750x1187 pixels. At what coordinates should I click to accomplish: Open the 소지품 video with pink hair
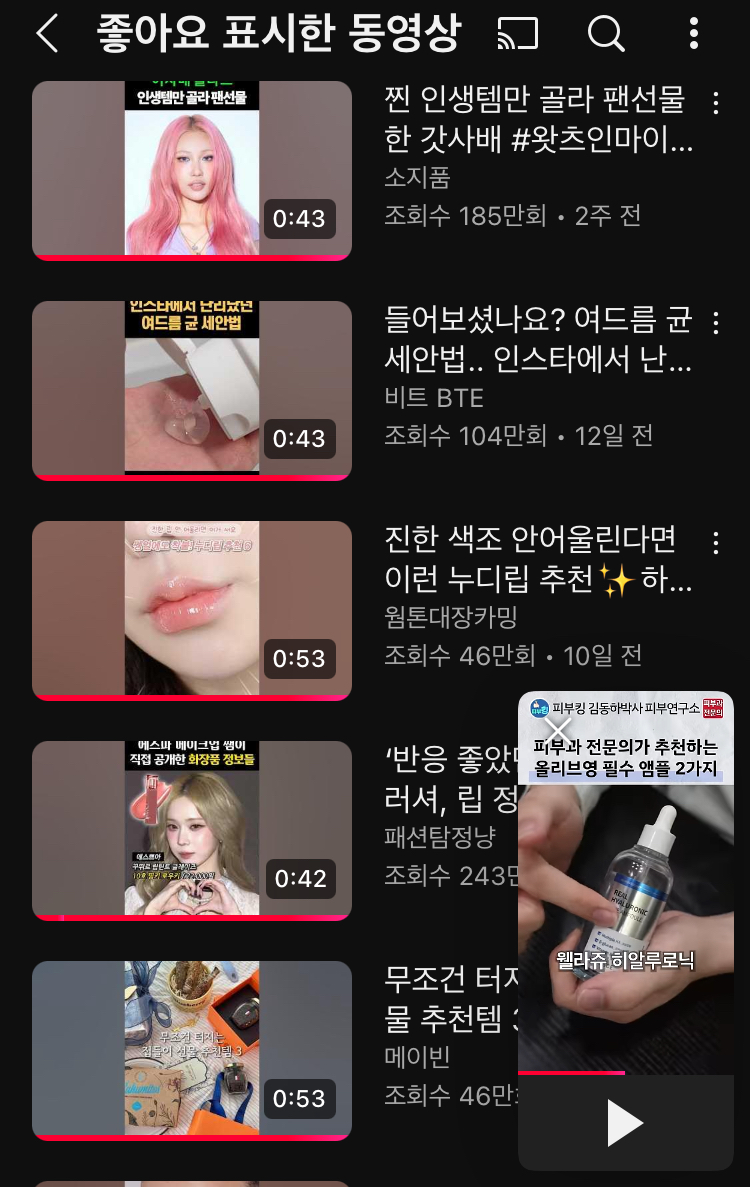[x=192, y=170]
